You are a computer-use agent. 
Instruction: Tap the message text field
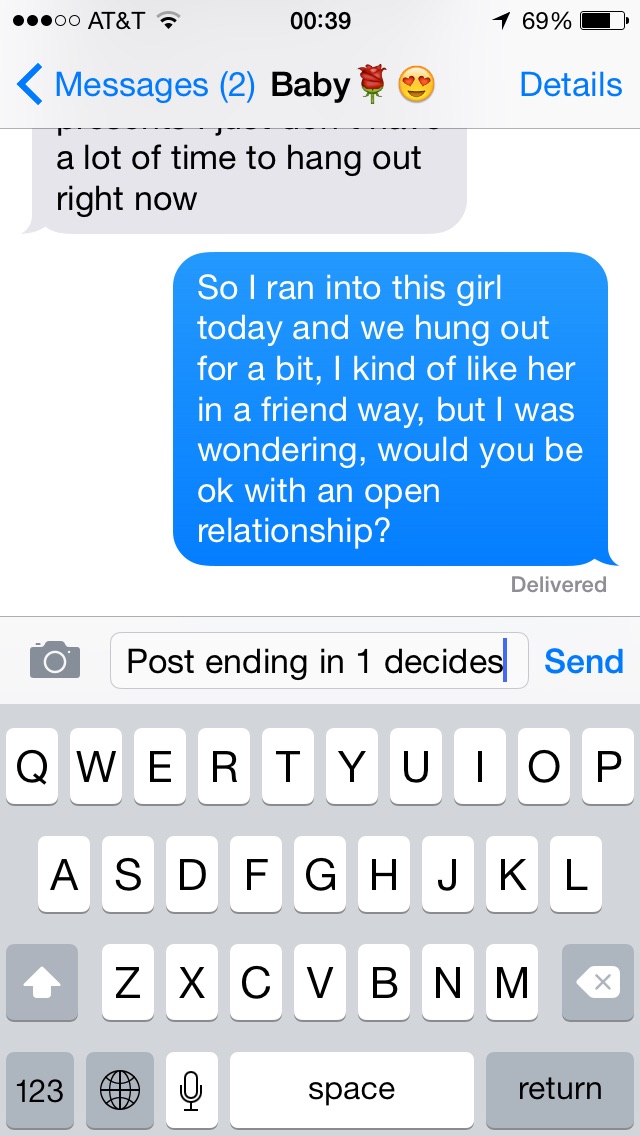[319, 661]
